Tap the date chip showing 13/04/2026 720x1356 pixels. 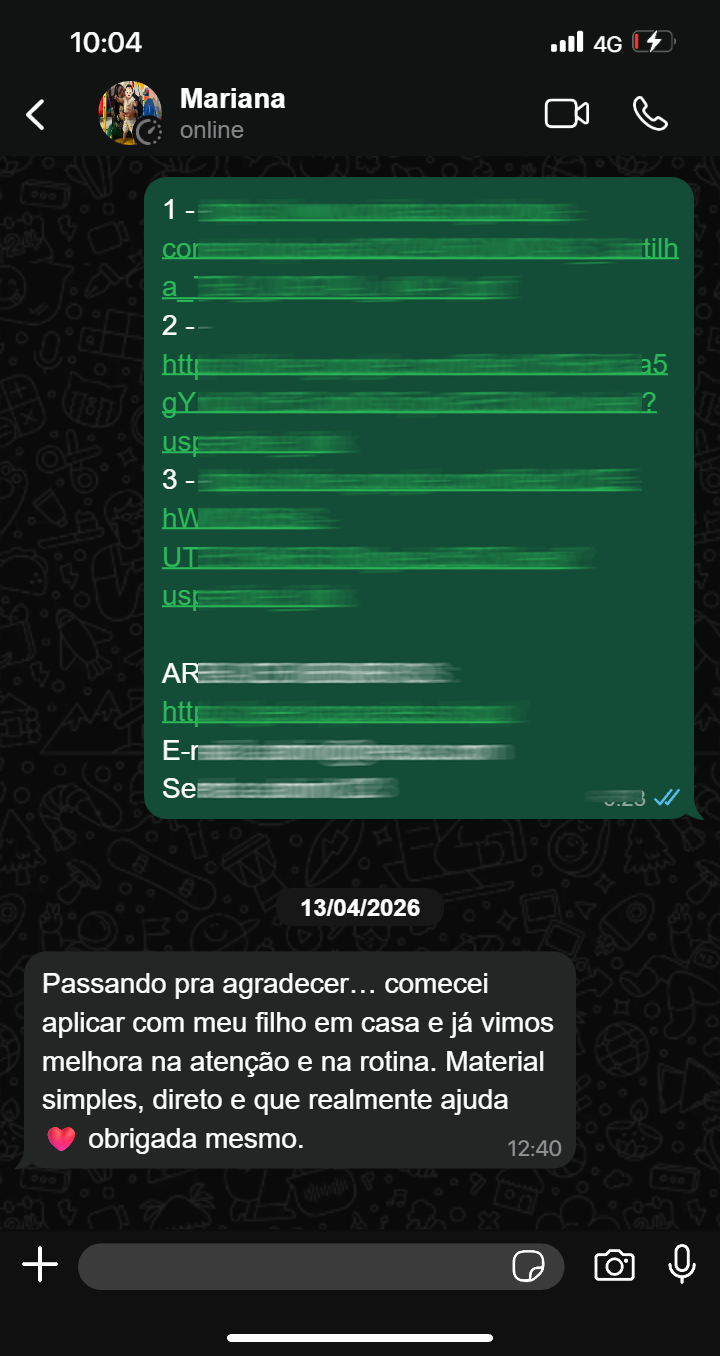coord(360,907)
